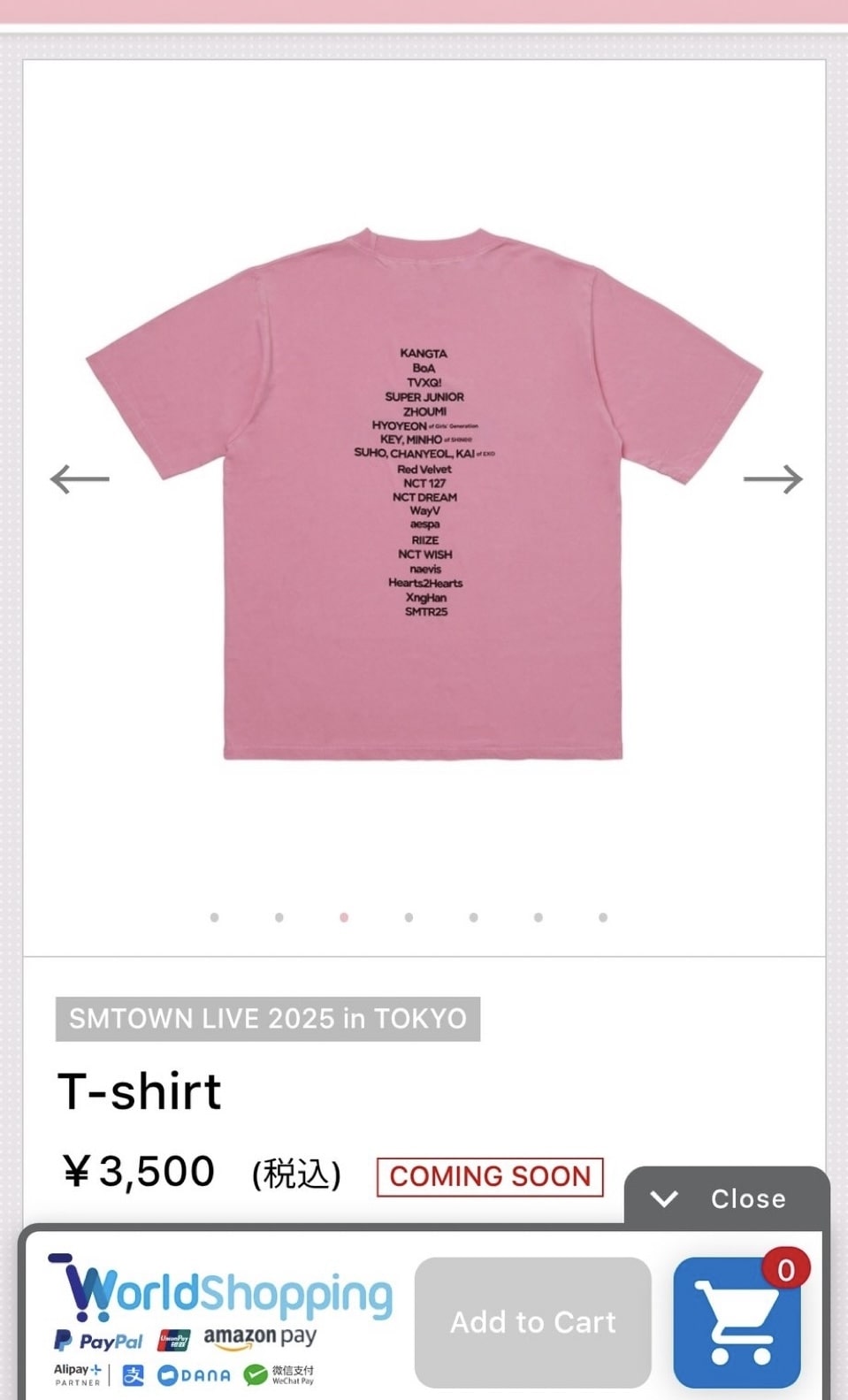The height and width of the screenshot is (1400, 848).
Task: Select the fourth image dot indicator
Action: tap(409, 917)
